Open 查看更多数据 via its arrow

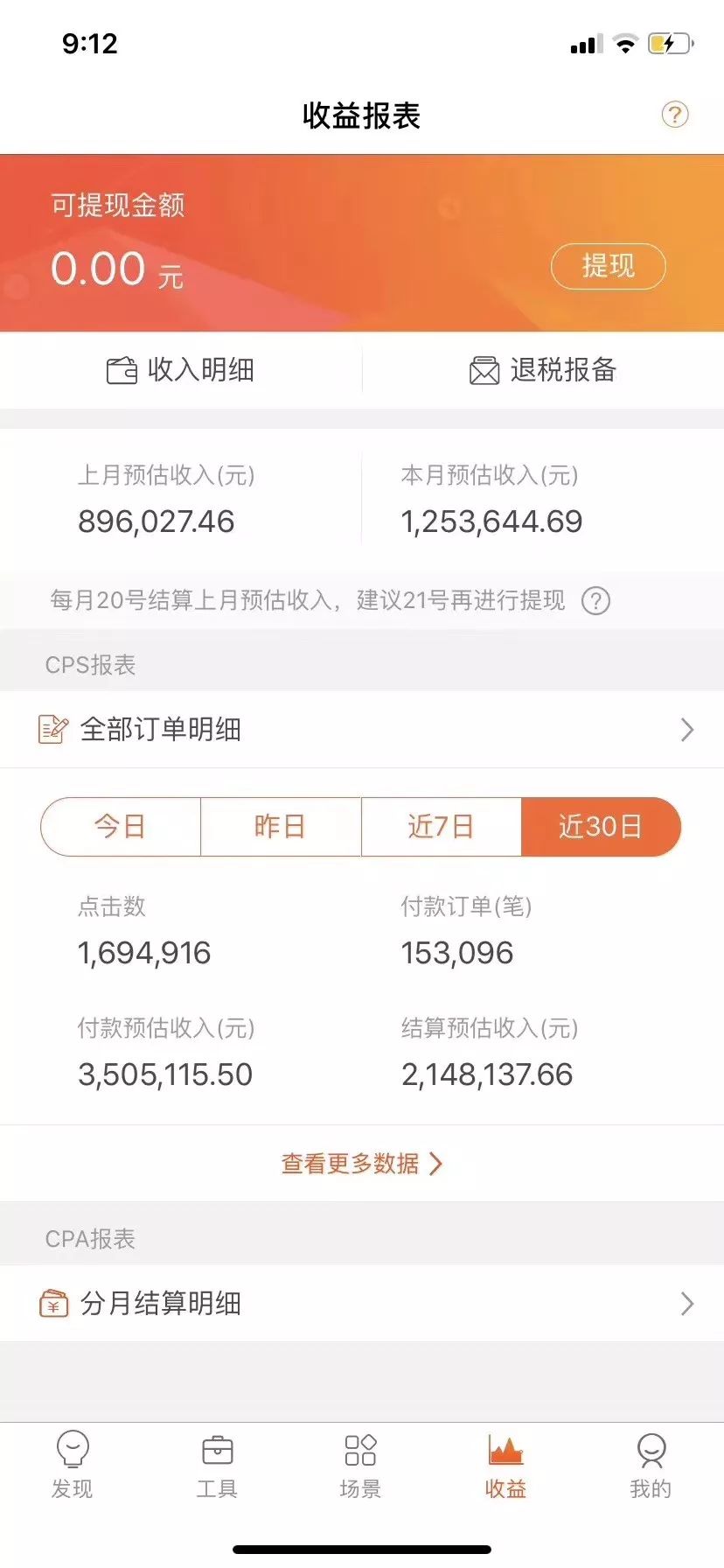point(437,1163)
